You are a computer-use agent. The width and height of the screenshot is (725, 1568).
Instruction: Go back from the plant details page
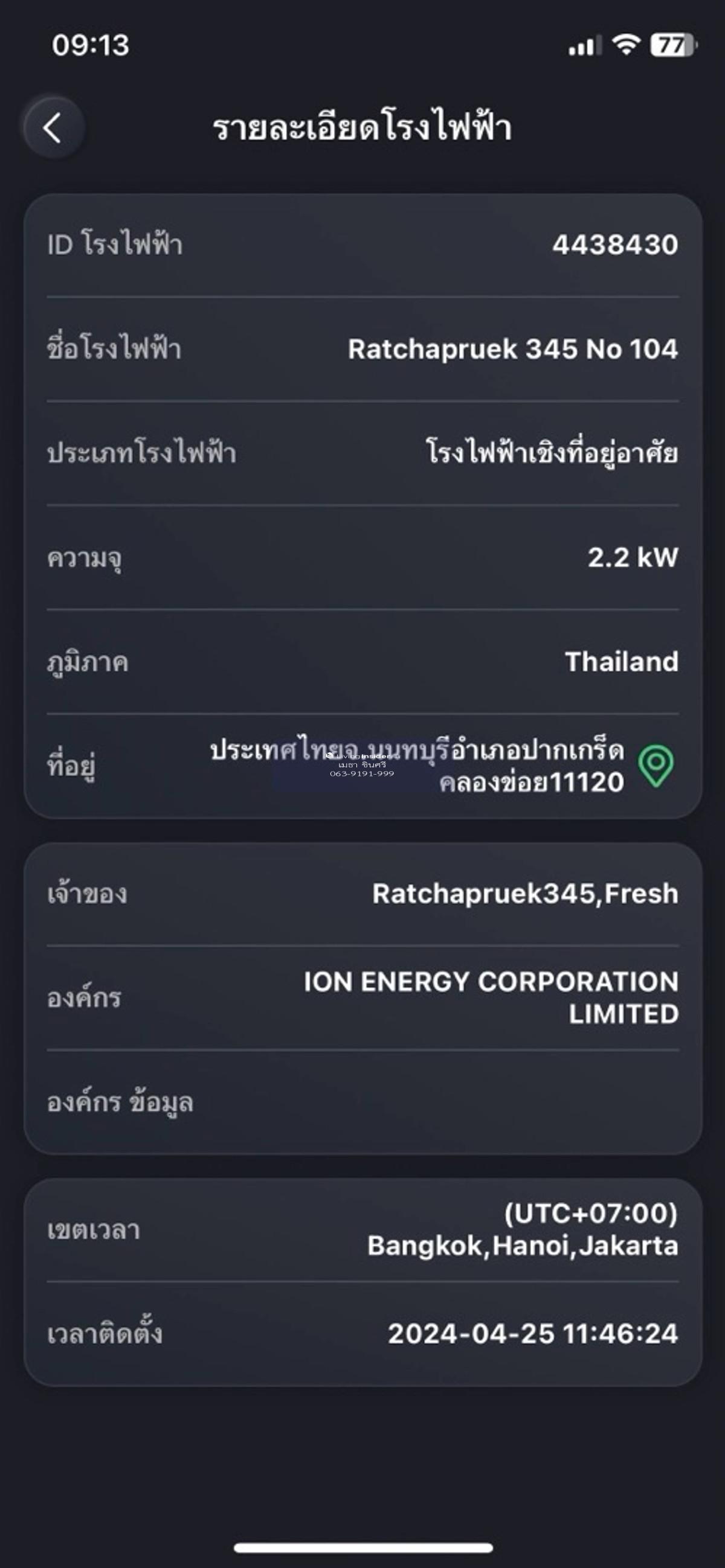click(x=53, y=128)
